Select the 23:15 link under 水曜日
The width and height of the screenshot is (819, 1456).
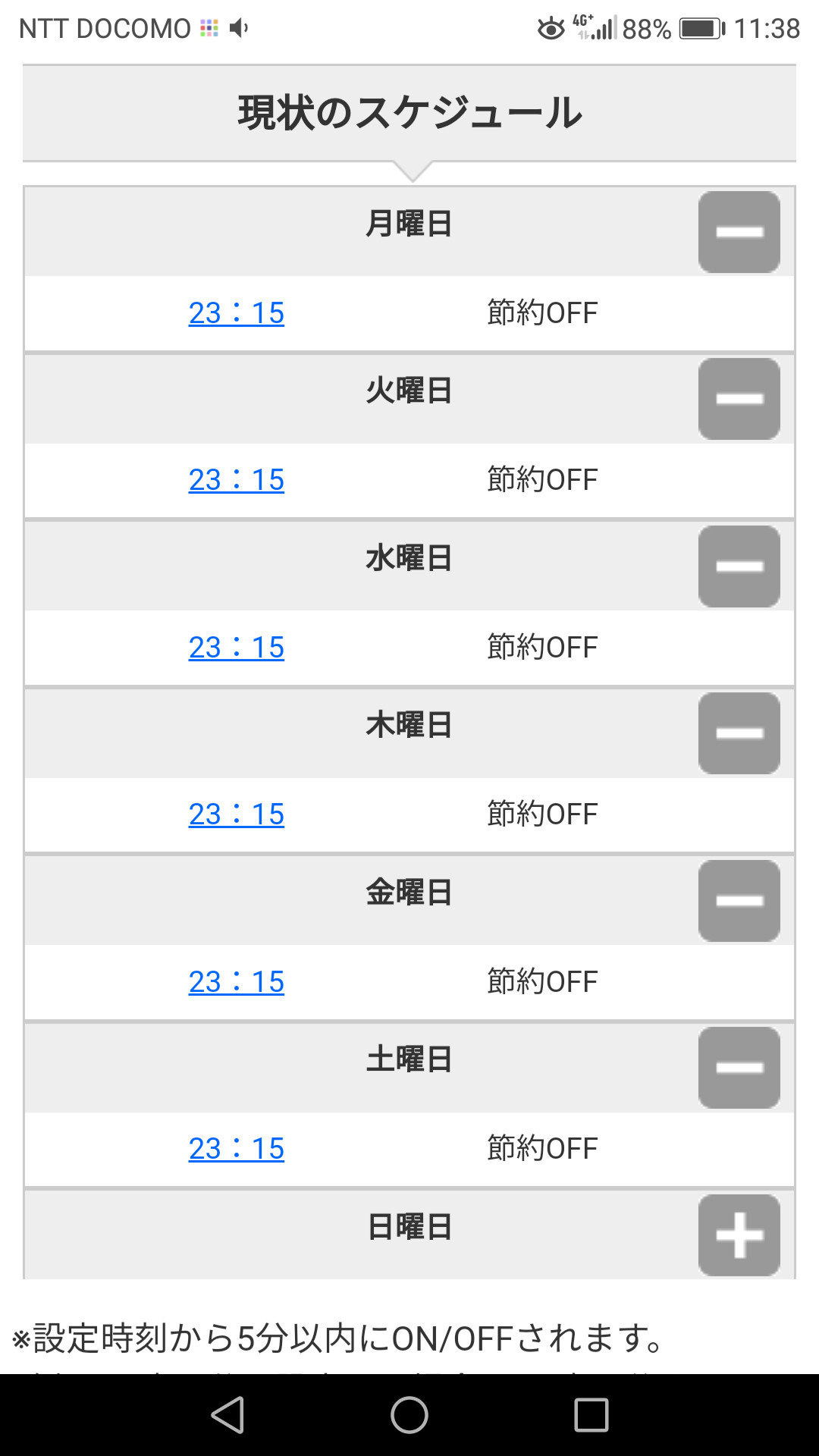click(x=236, y=648)
